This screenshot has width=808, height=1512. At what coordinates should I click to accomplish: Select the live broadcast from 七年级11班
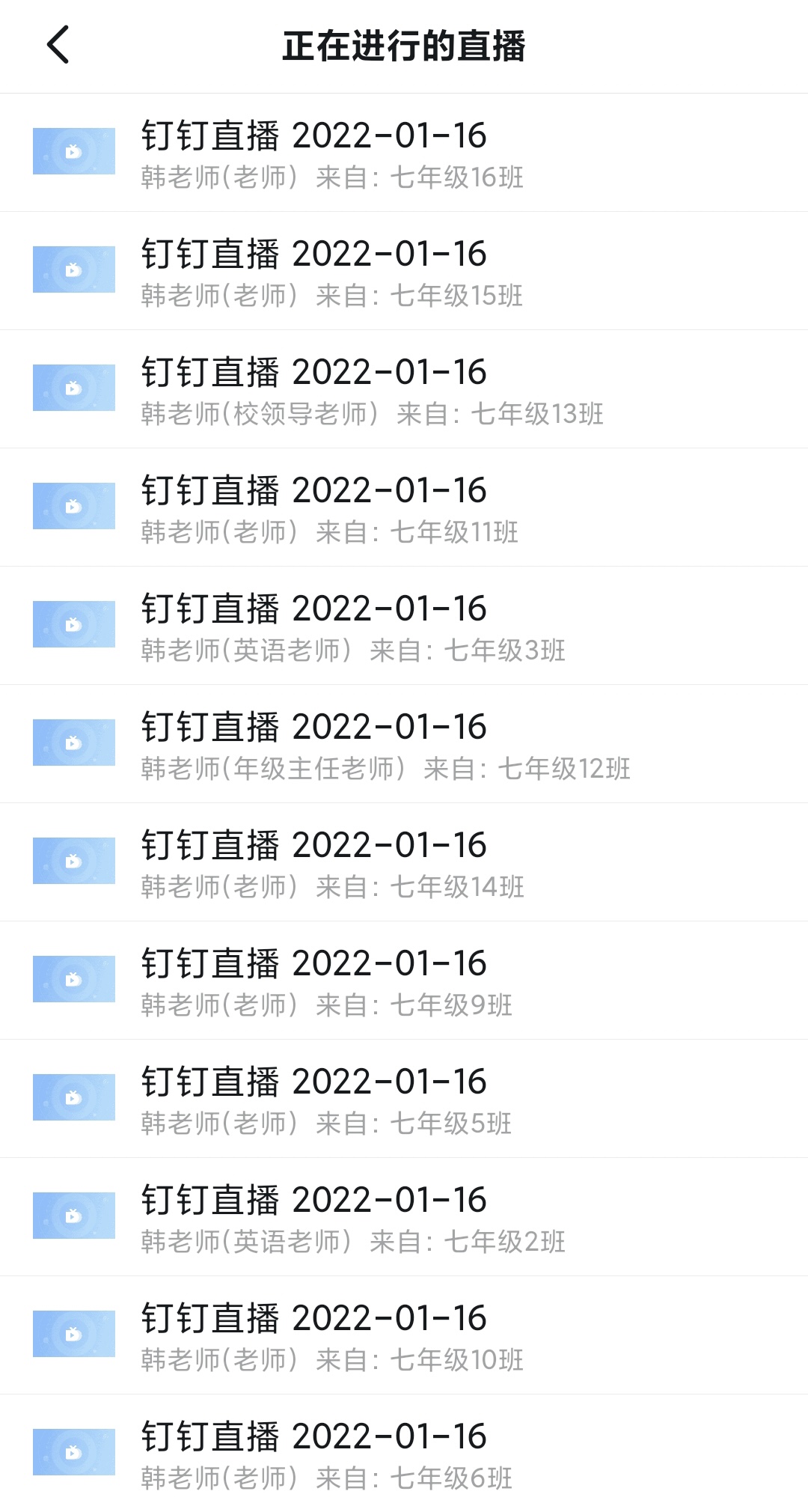click(x=404, y=508)
